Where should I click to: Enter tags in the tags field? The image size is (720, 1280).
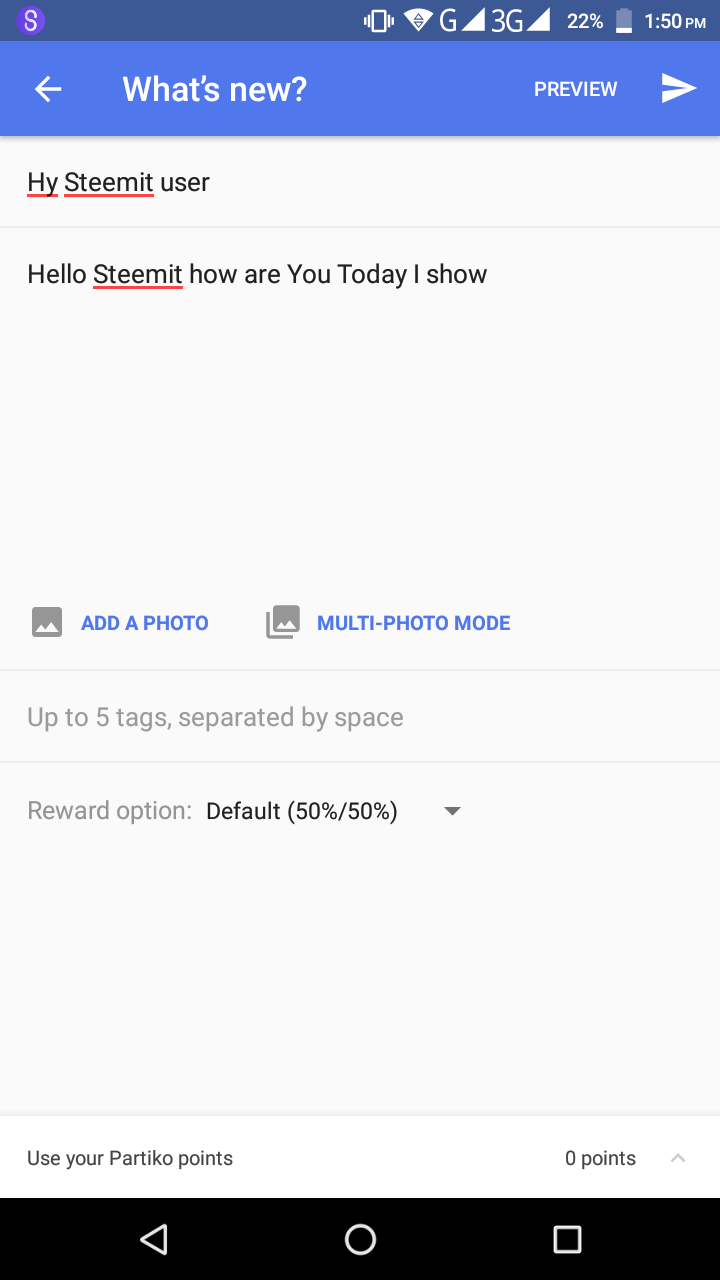(x=360, y=717)
